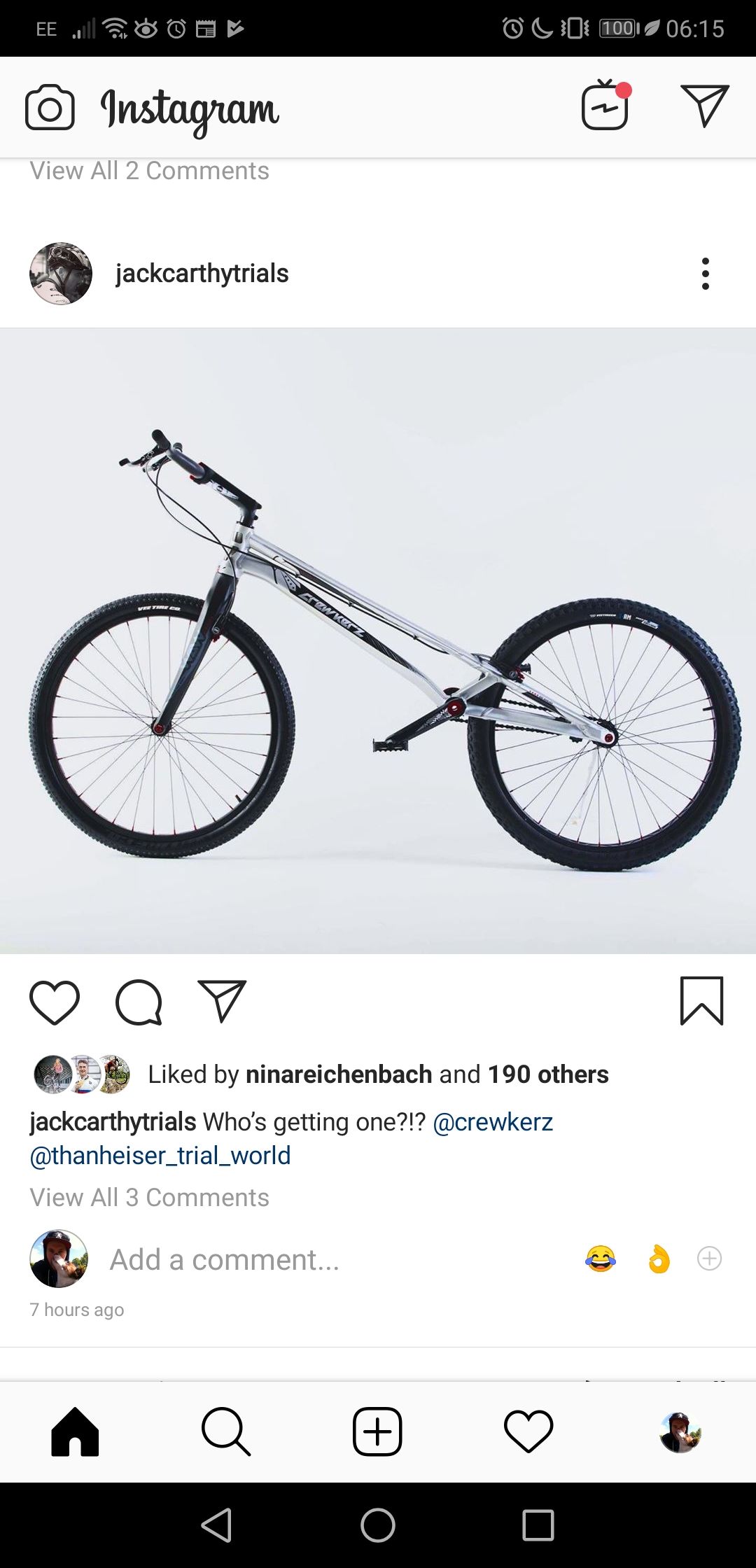
Task: Open the @crewkerz mention
Action: [x=493, y=1122]
